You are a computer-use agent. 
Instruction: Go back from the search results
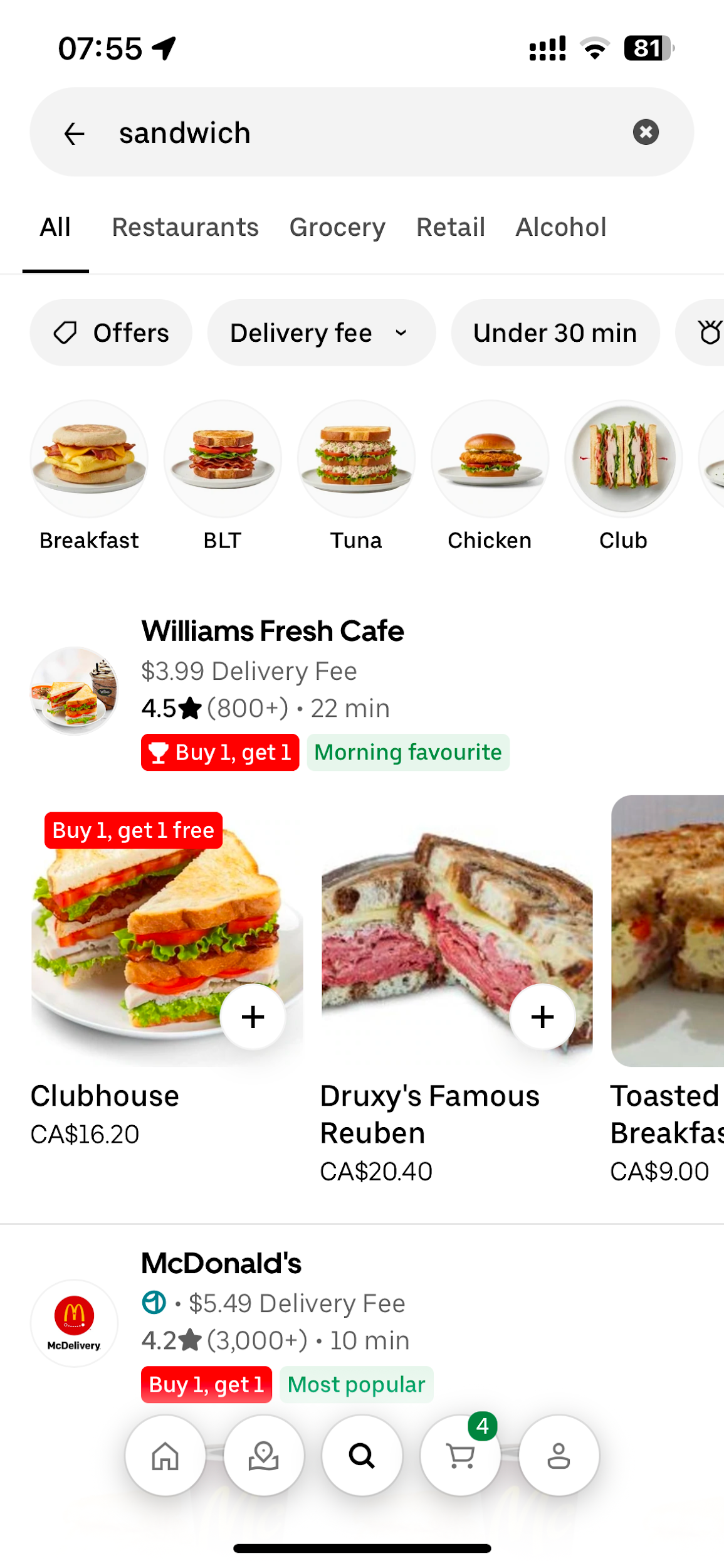tap(74, 133)
